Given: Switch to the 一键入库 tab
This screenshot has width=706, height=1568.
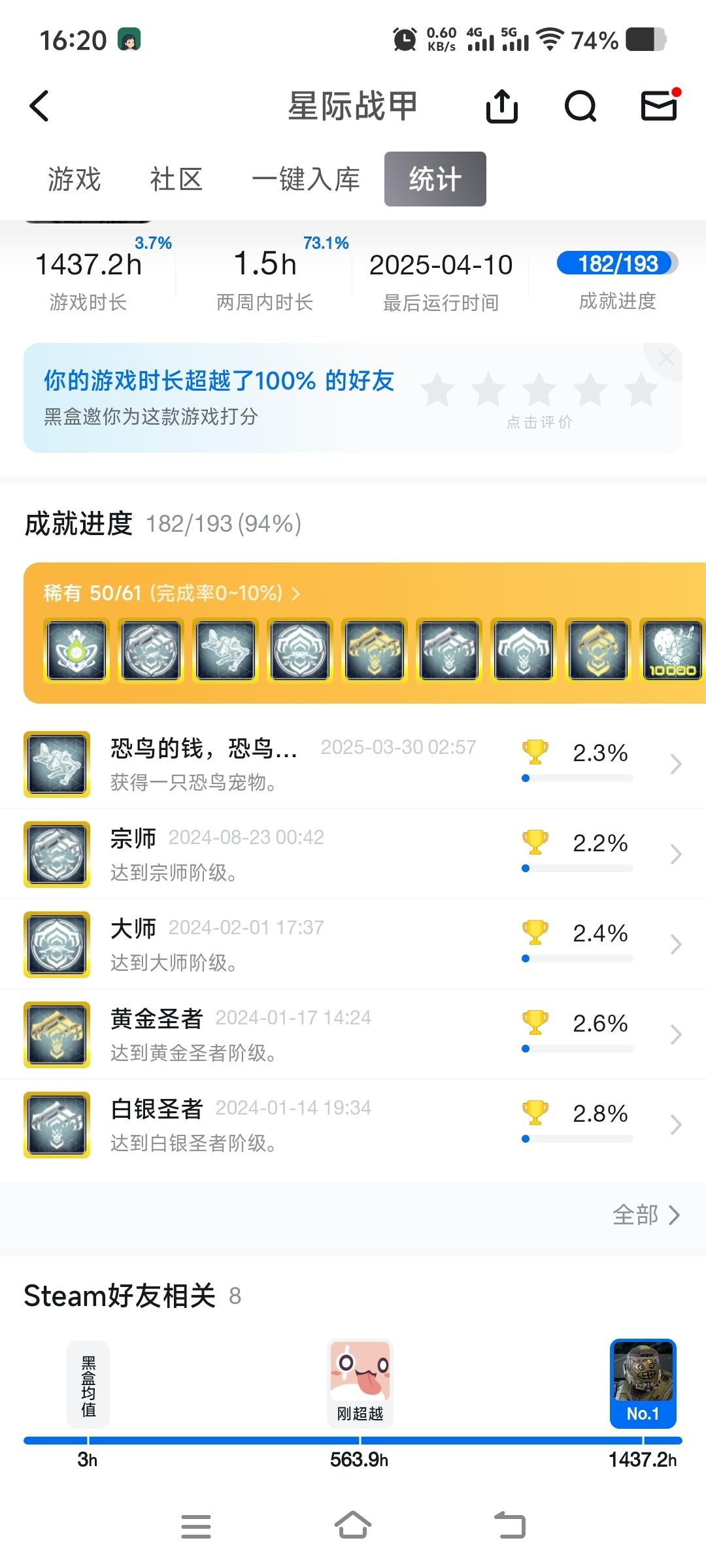Looking at the screenshot, I should point(306,179).
